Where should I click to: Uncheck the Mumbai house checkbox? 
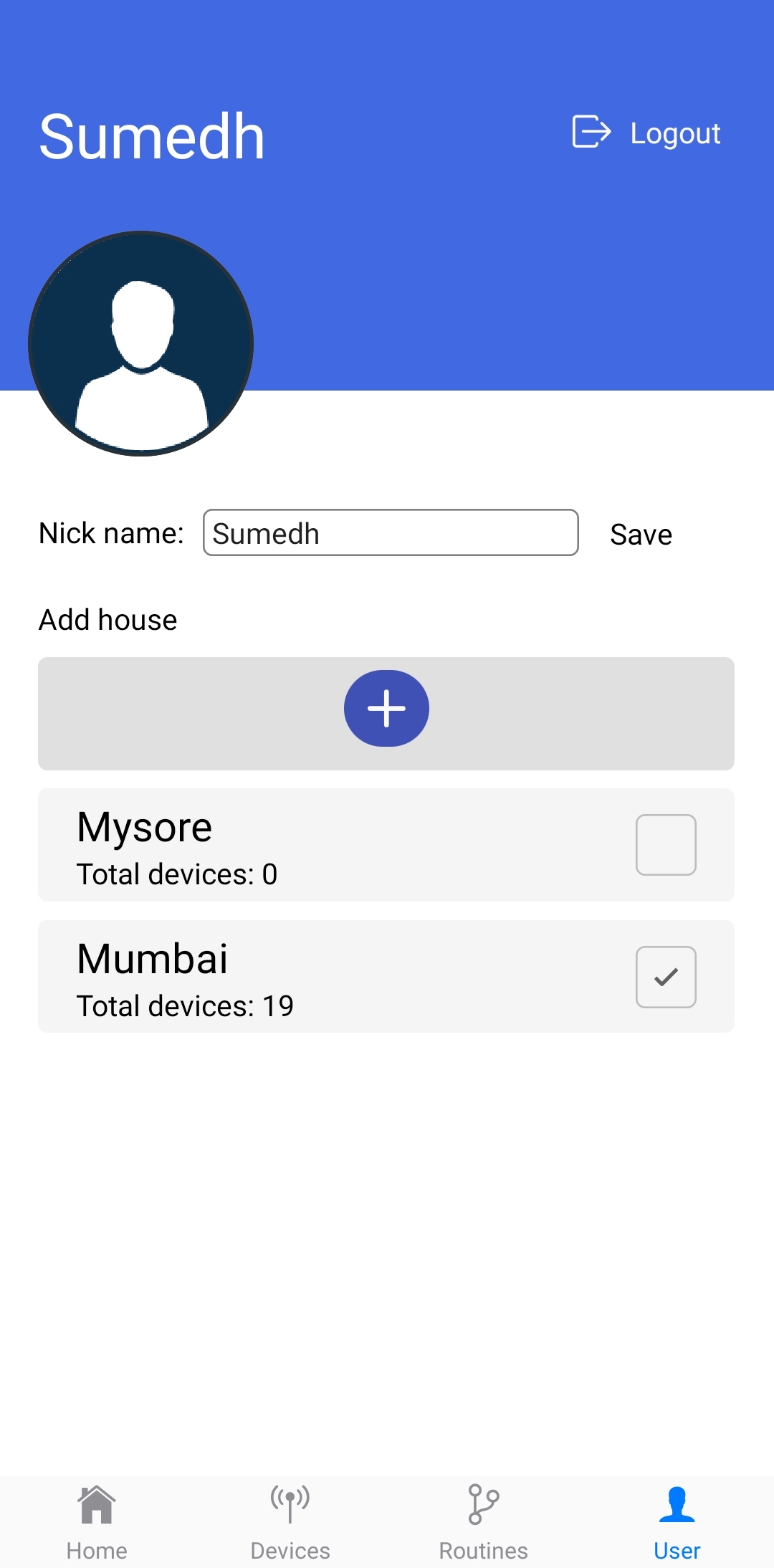pyautogui.click(x=666, y=977)
